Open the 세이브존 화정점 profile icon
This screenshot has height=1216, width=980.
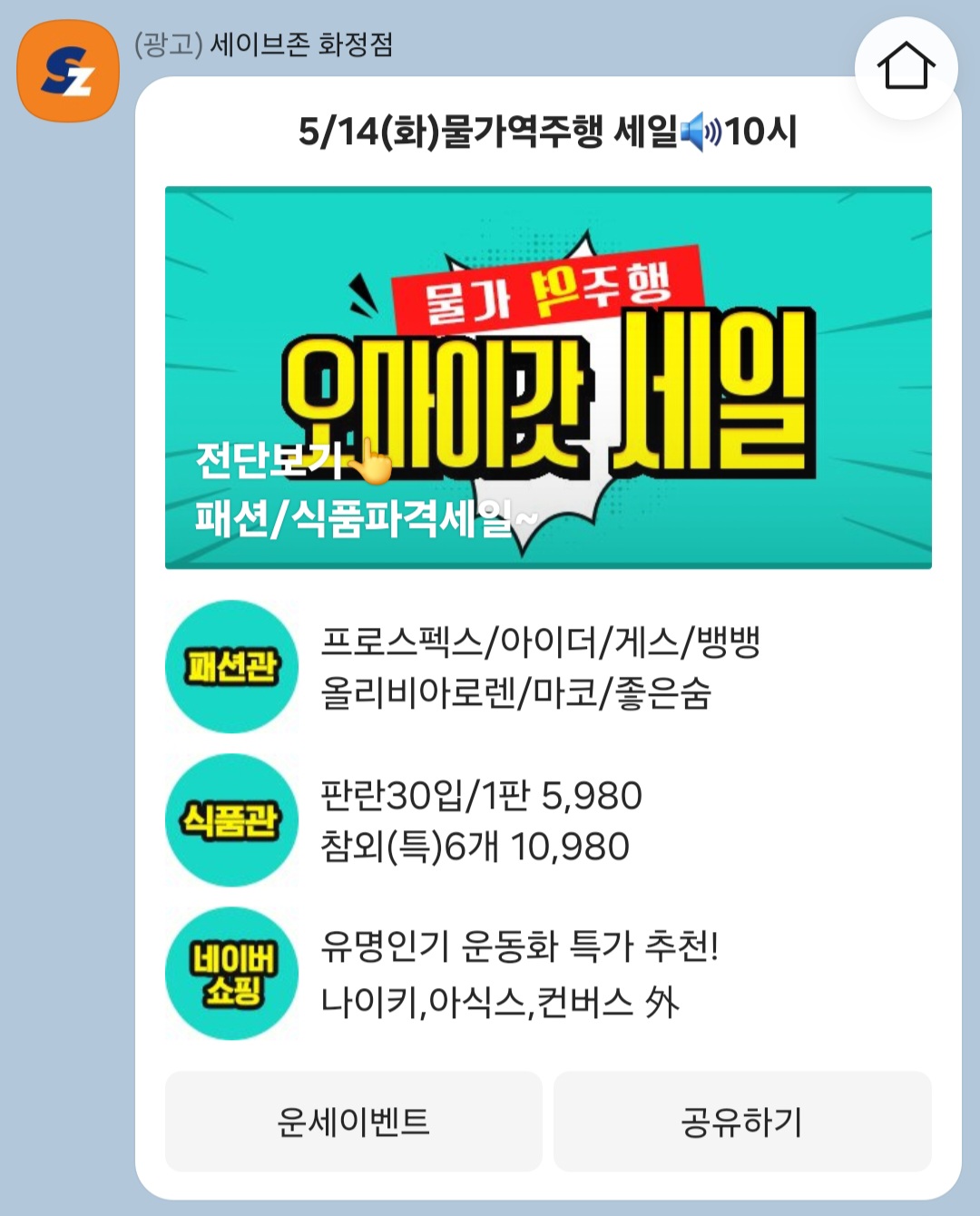(x=68, y=71)
